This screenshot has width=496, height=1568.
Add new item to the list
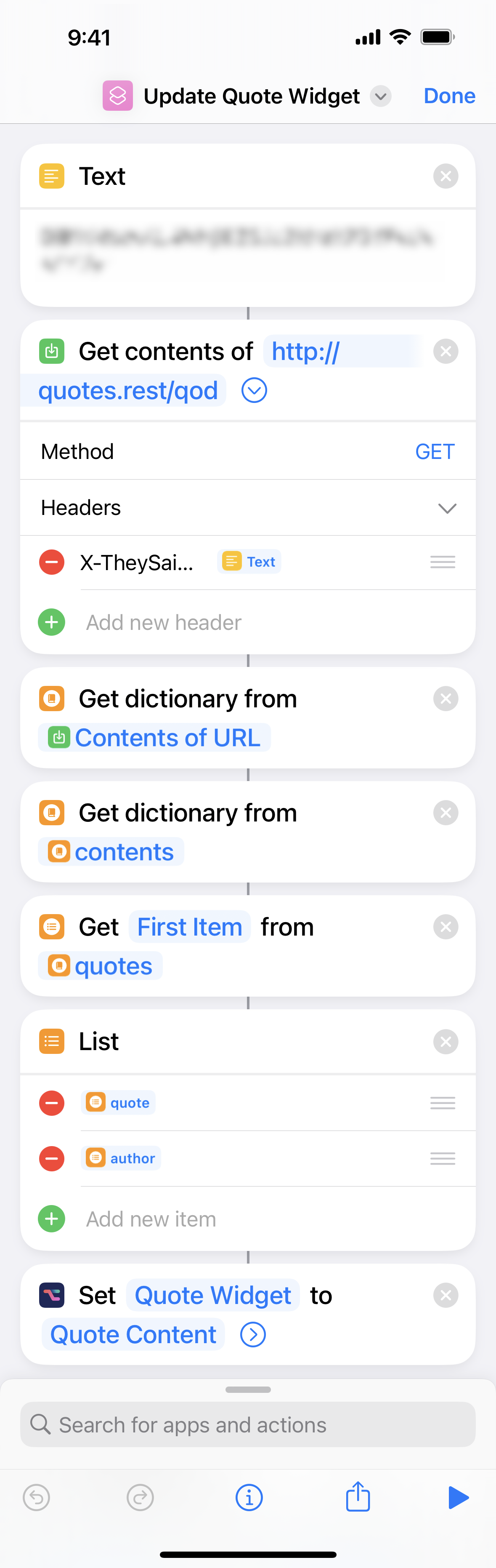pos(151,1219)
